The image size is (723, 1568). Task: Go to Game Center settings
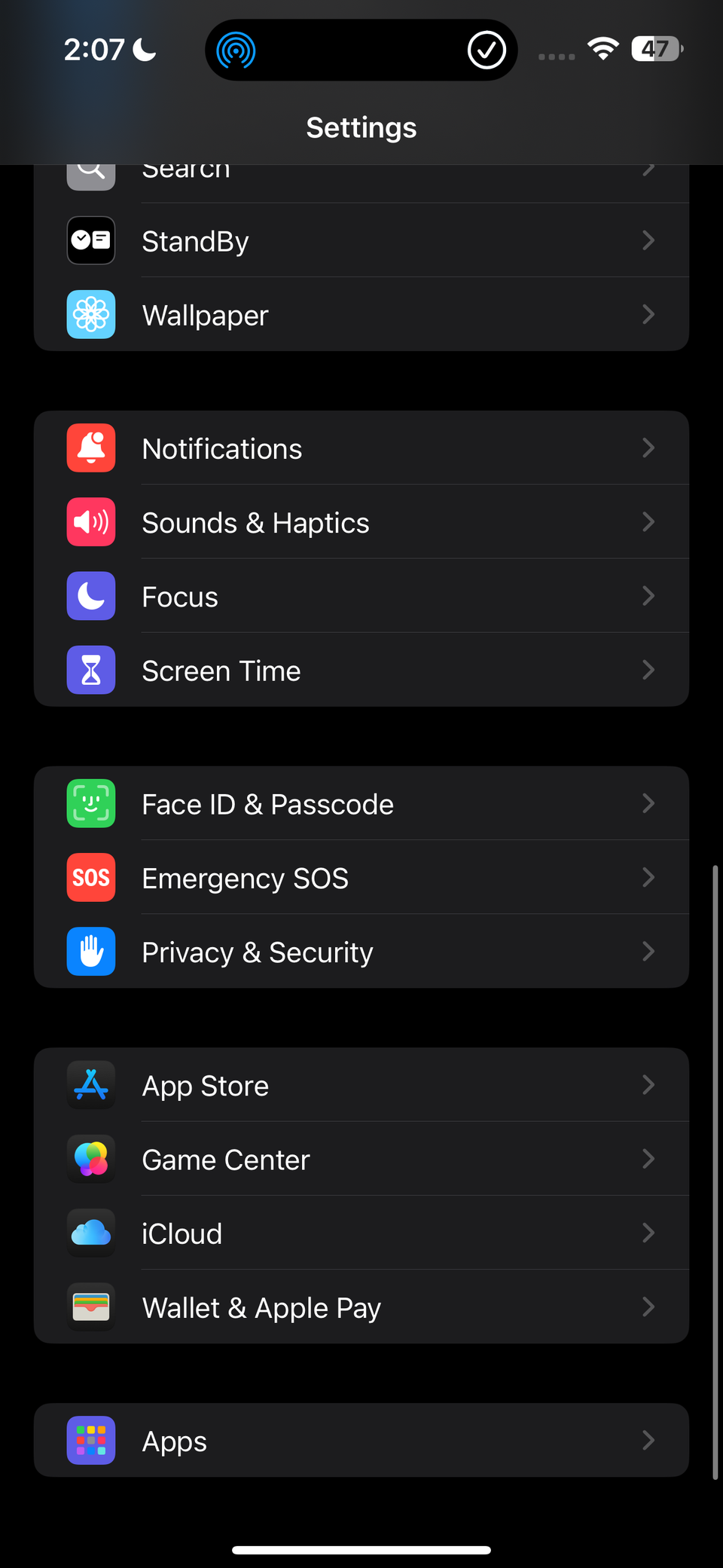tap(361, 1159)
